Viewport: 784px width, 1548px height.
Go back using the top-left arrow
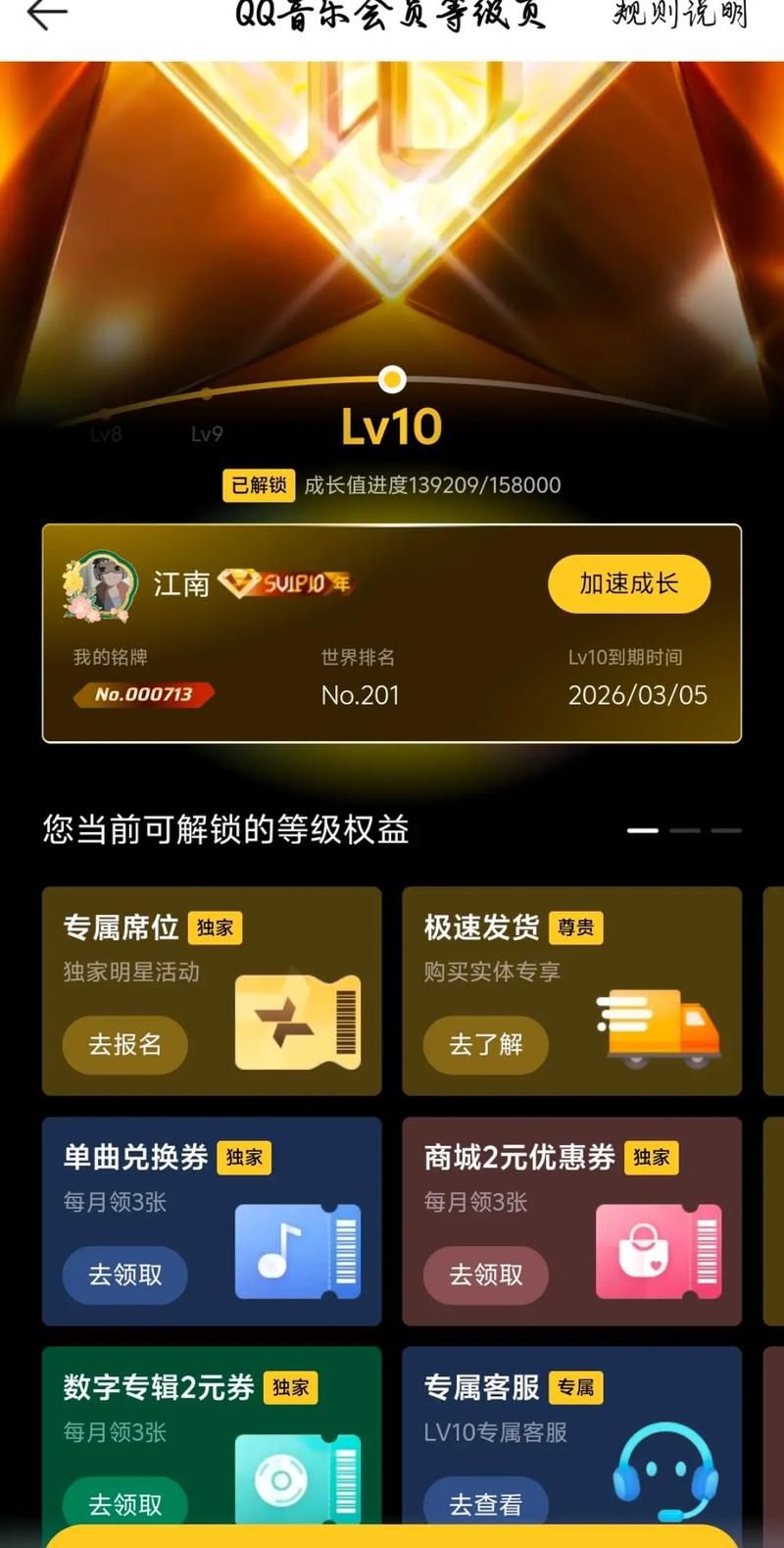coord(46,14)
